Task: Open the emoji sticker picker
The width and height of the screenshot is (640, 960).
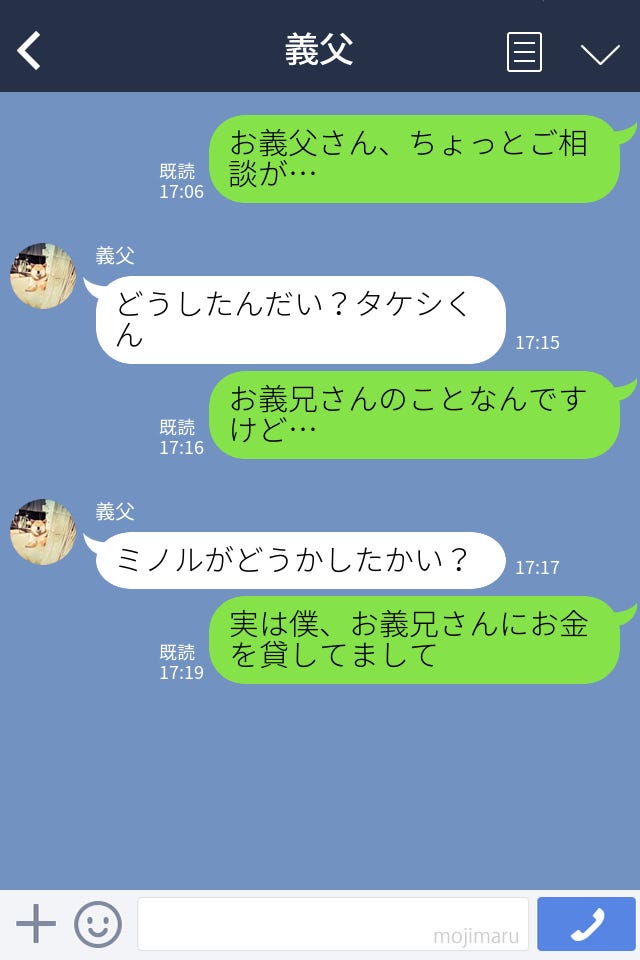Action: click(x=98, y=924)
